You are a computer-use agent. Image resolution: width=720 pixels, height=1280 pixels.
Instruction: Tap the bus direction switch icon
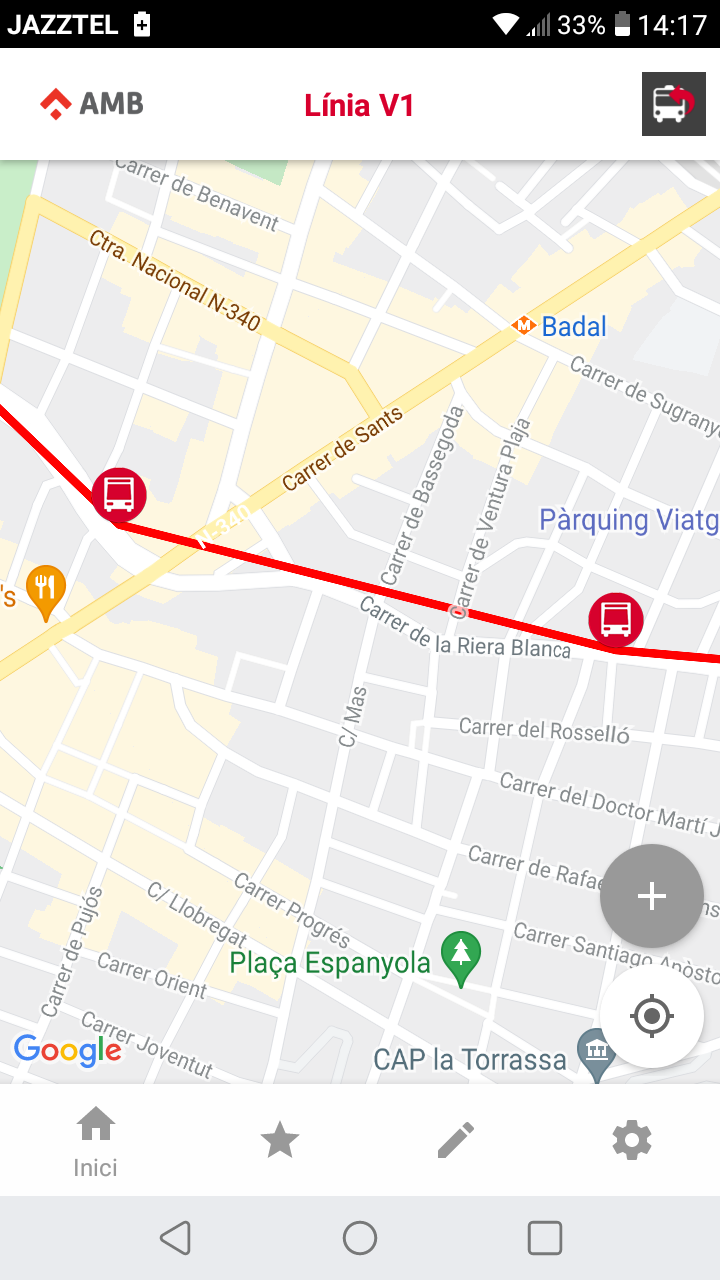[x=667, y=104]
